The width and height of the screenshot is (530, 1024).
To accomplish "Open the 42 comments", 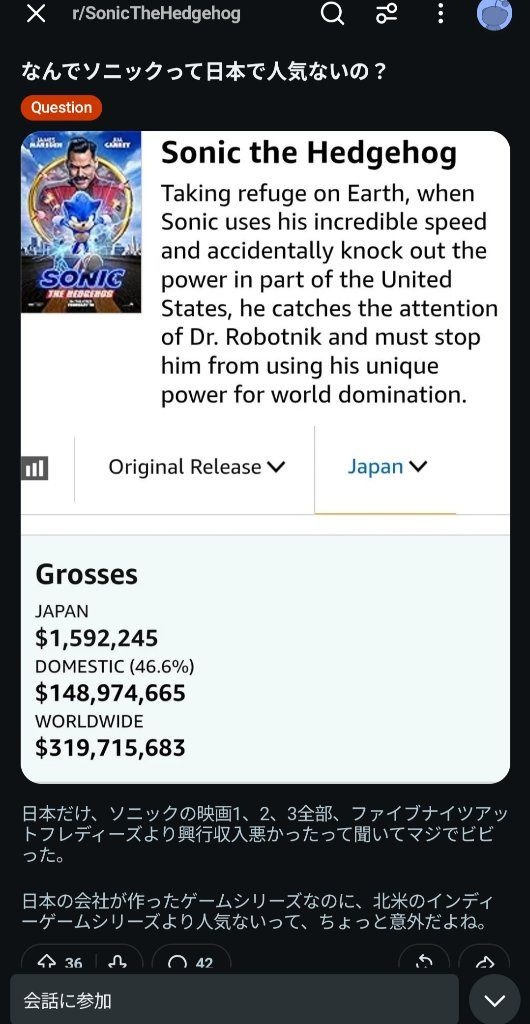I will (x=191, y=962).
